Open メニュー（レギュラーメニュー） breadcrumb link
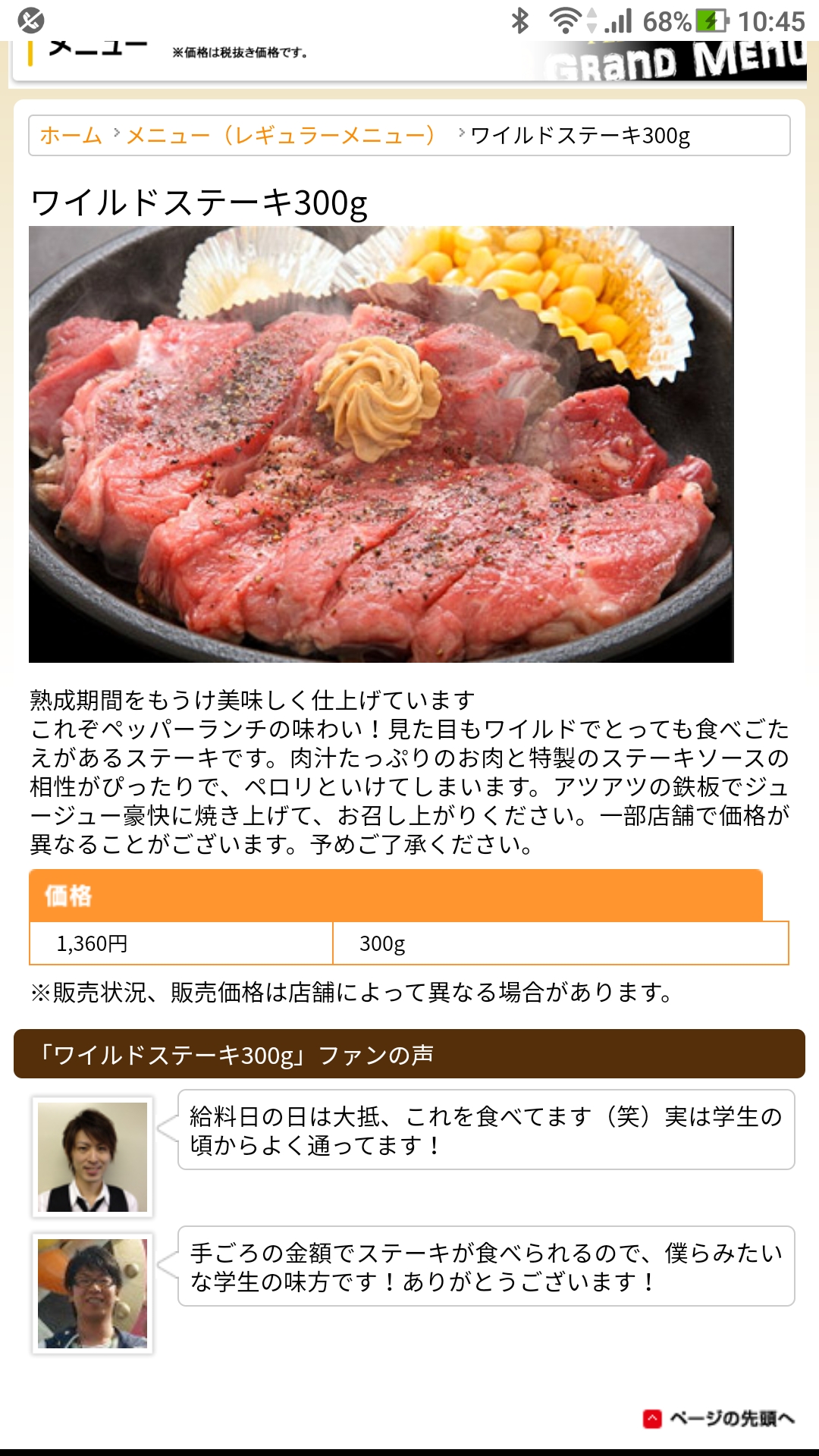819x1456 pixels. click(x=281, y=136)
